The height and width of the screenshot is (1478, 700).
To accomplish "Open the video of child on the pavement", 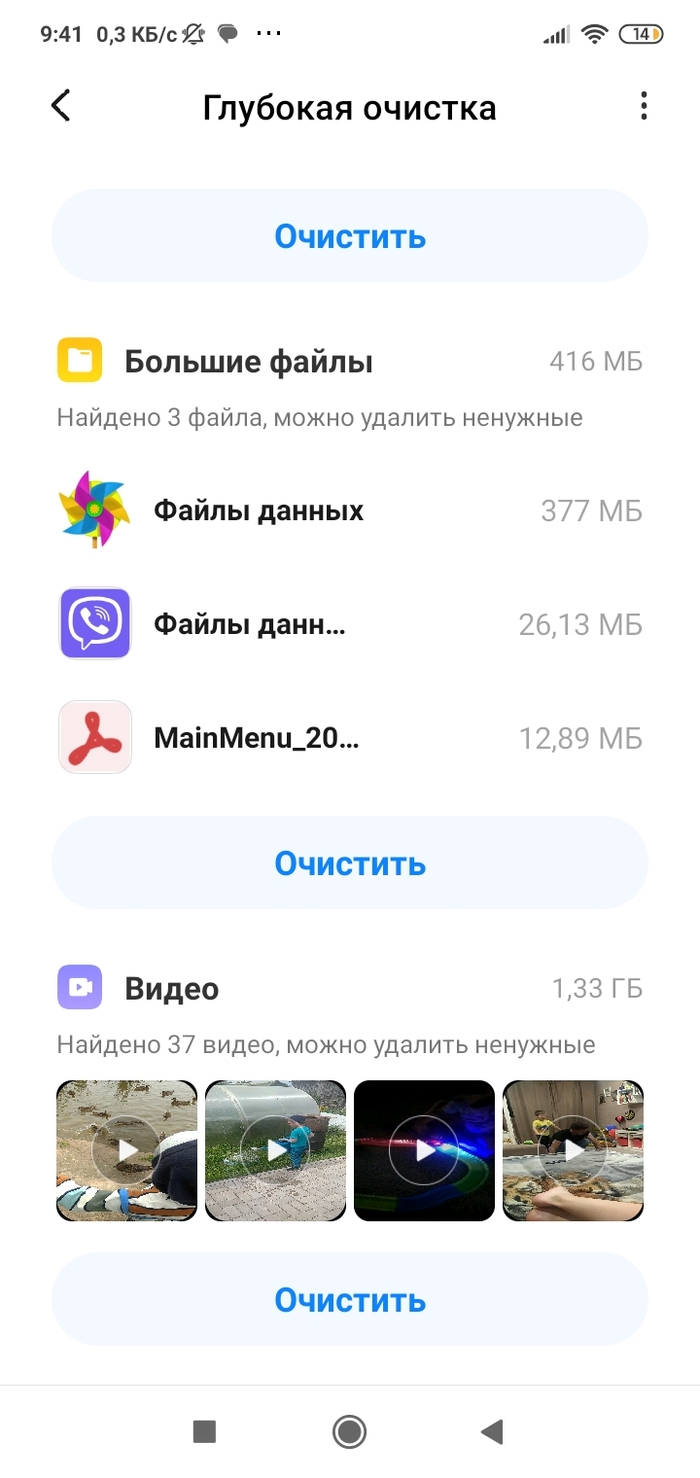I will pyautogui.click(x=275, y=1151).
